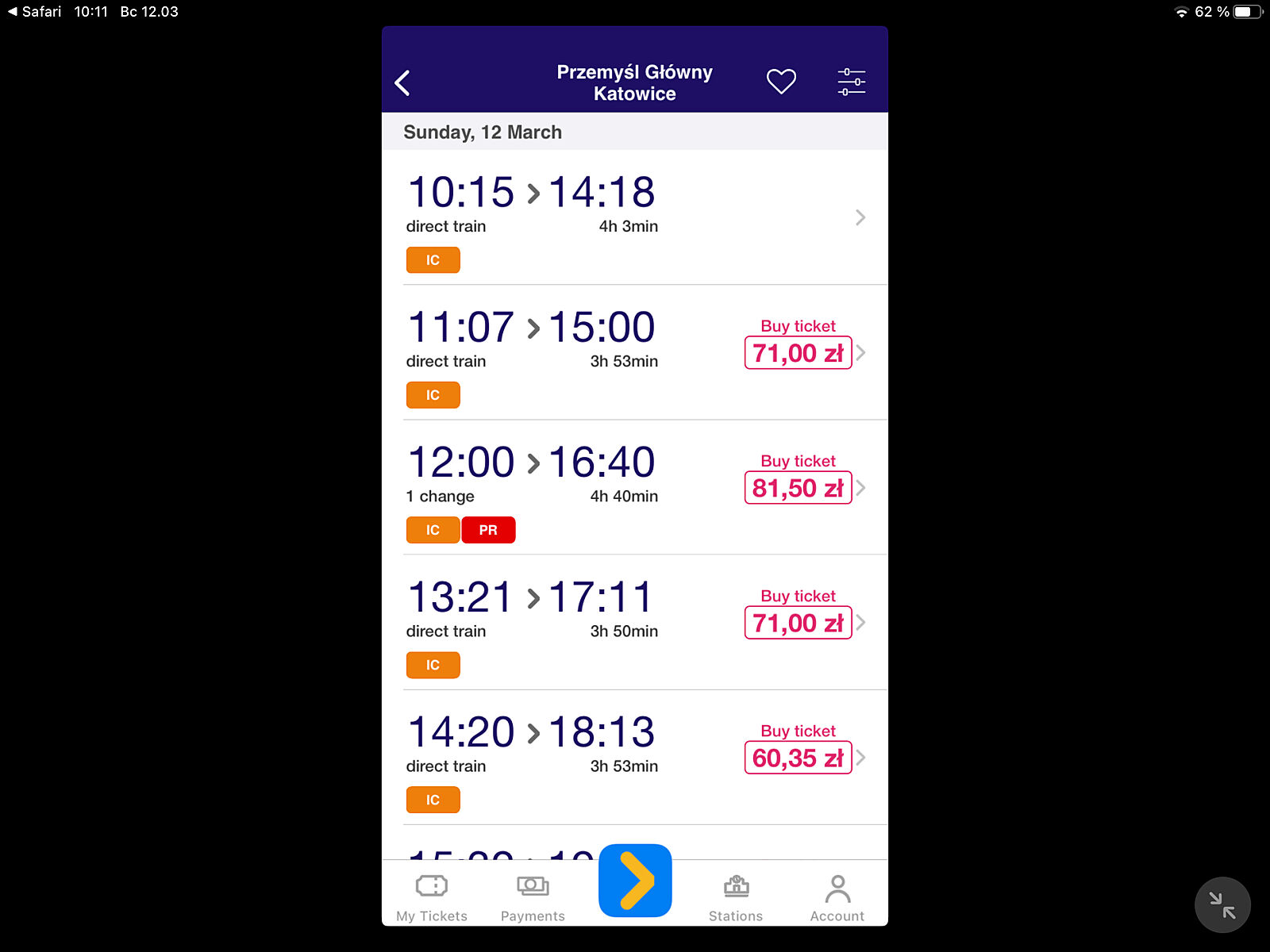
Task: Switch to the Account tab
Action: pos(837,897)
